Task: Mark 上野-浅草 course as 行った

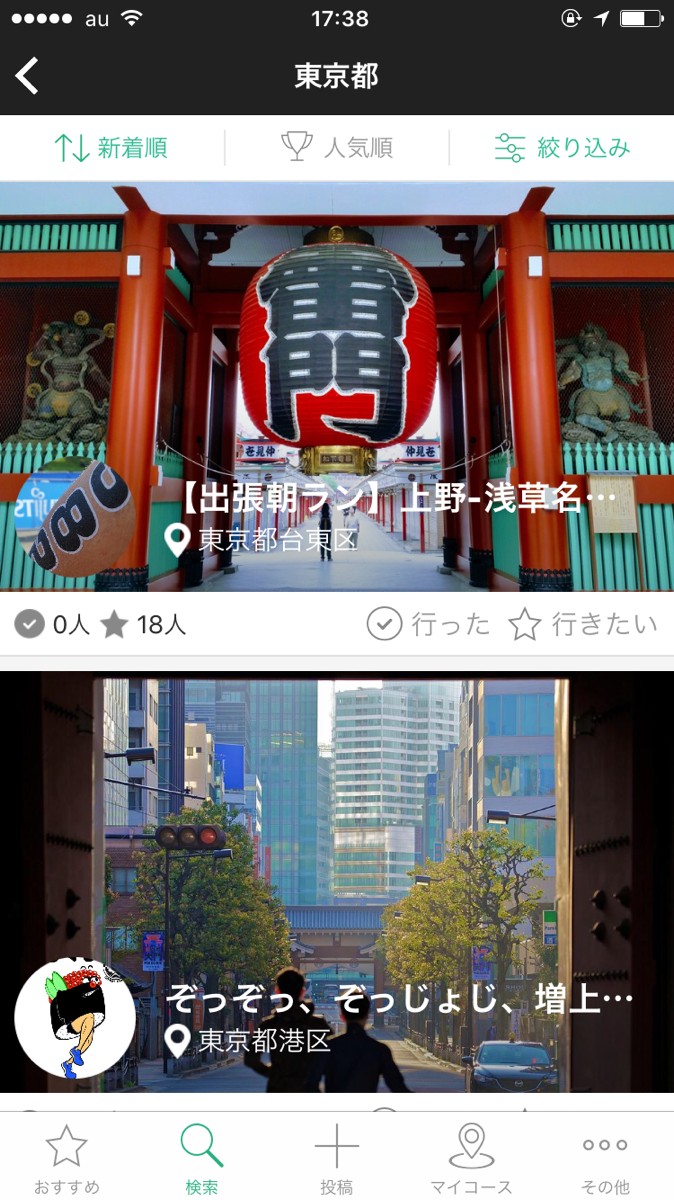Action: [x=428, y=625]
